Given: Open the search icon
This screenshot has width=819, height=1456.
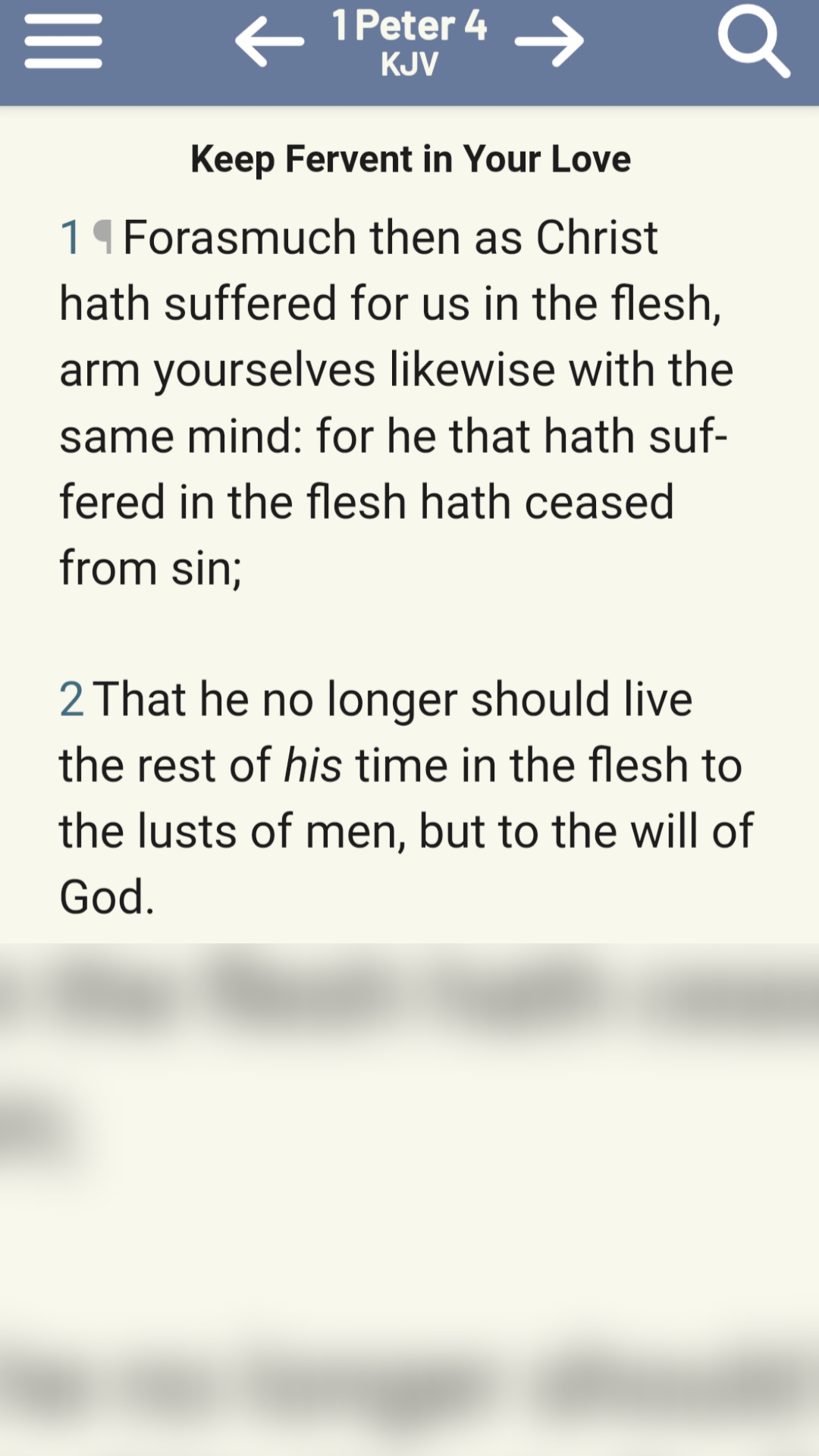Looking at the screenshot, I should coord(753,42).
